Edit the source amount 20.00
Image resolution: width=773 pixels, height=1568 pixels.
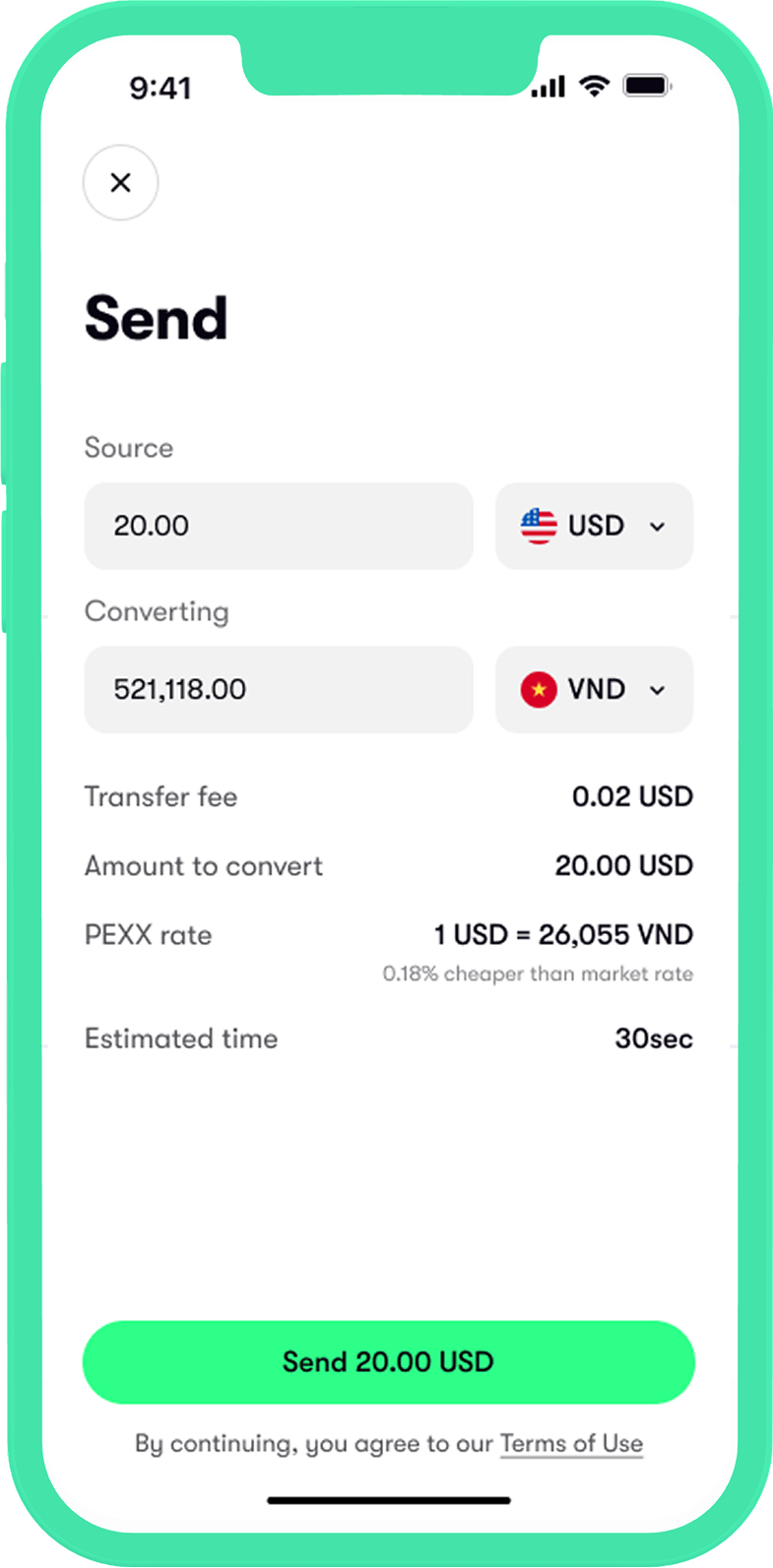(x=279, y=526)
